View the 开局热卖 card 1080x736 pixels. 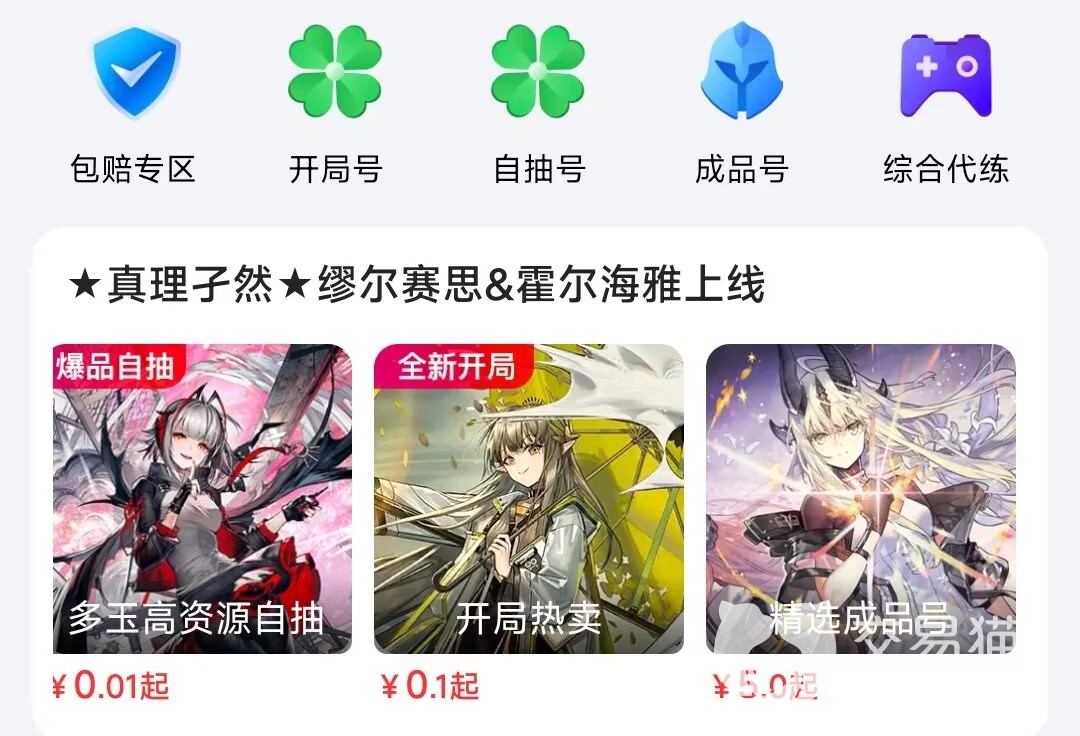(528, 499)
